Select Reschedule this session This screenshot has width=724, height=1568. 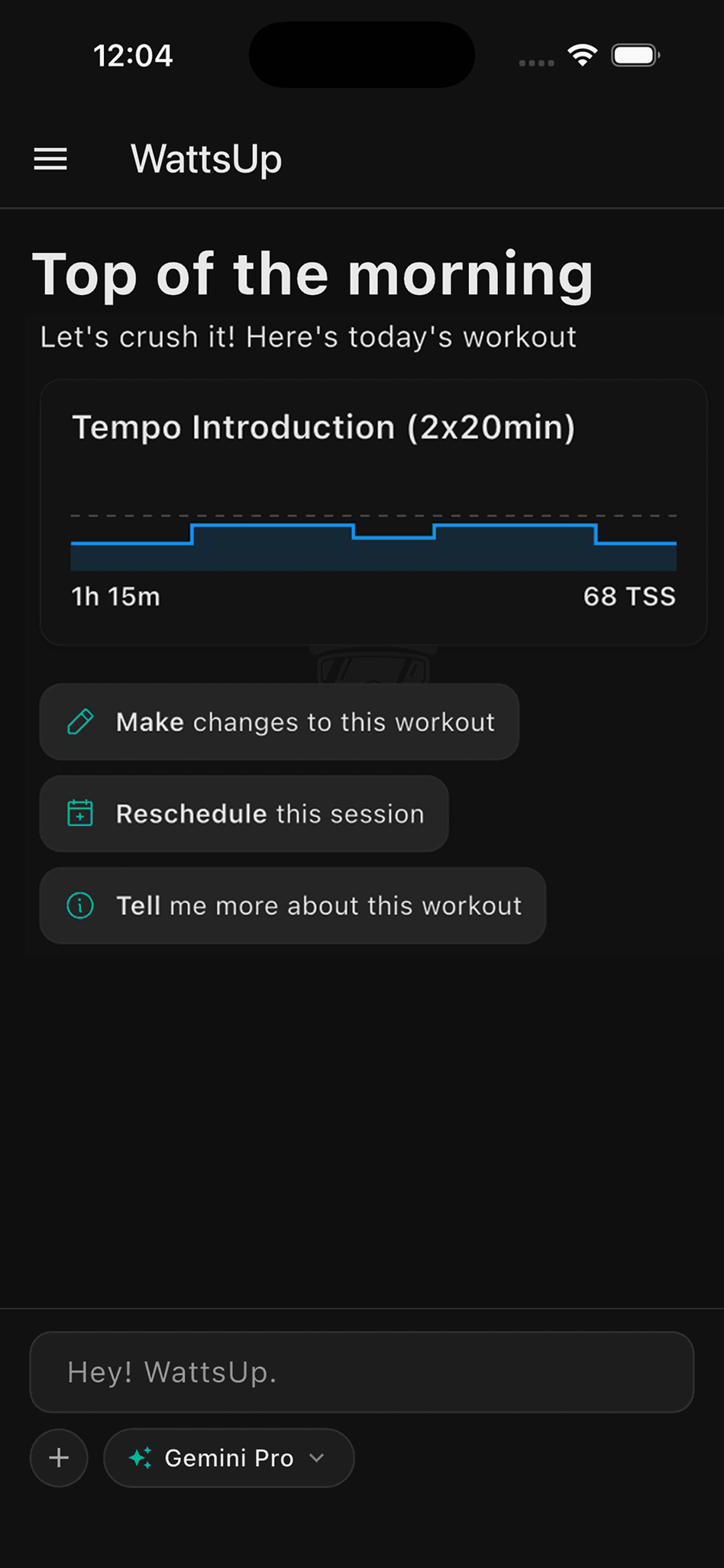click(x=244, y=813)
